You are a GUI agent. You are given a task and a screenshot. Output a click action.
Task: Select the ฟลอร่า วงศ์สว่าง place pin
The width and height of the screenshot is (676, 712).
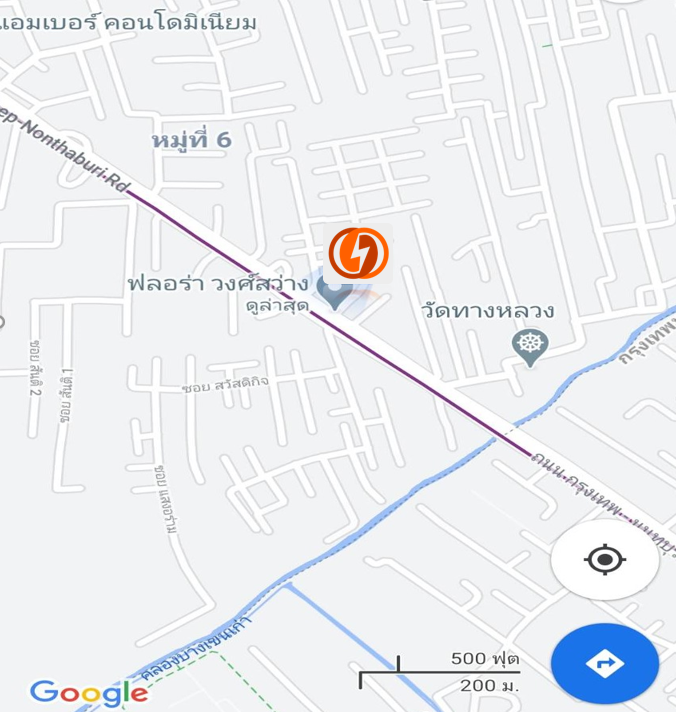pos(334,291)
